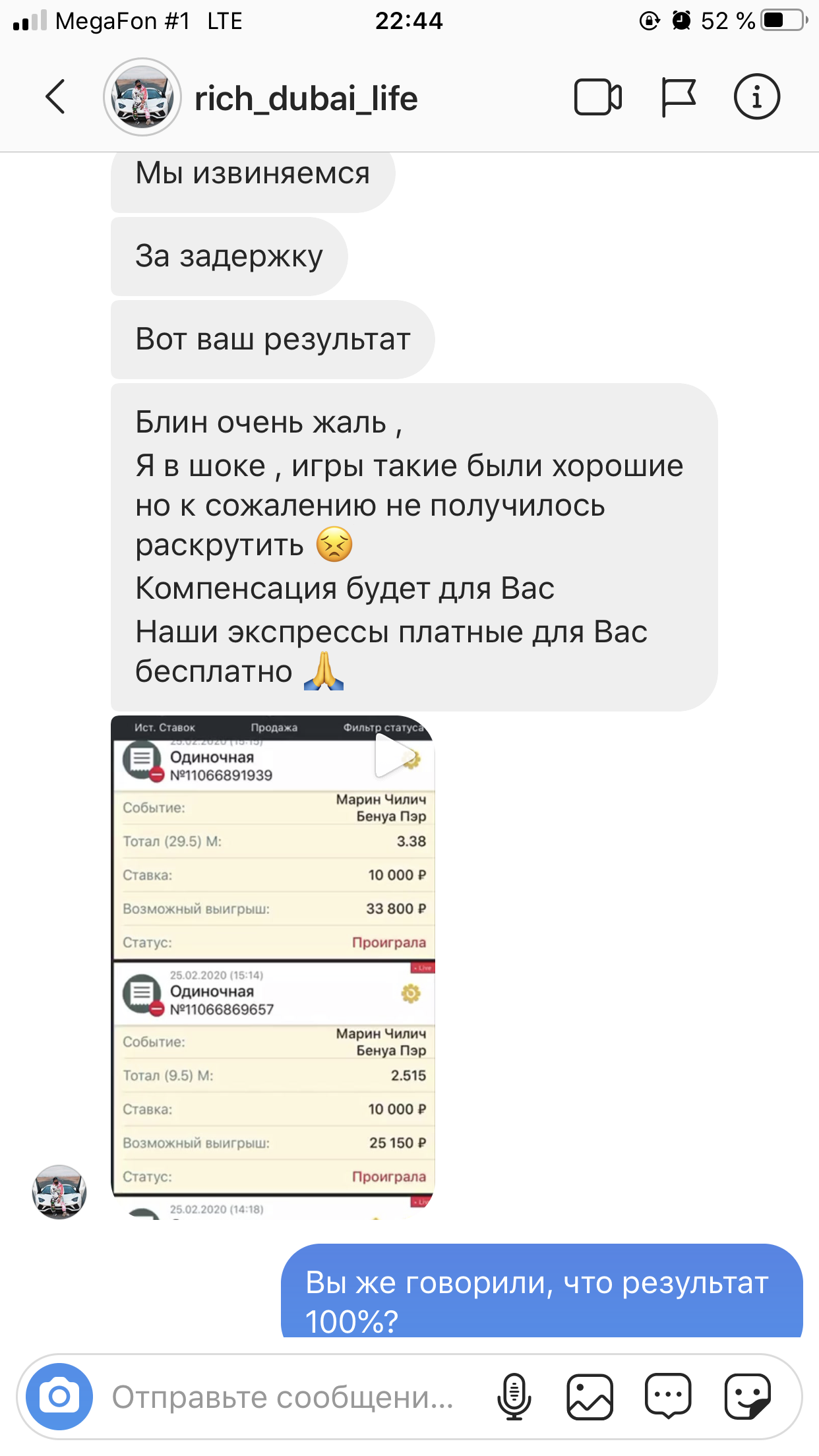Image resolution: width=819 pixels, height=1456 pixels.
Task: Start a video call with rich_dubai_life
Action: pyautogui.click(x=597, y=97)
